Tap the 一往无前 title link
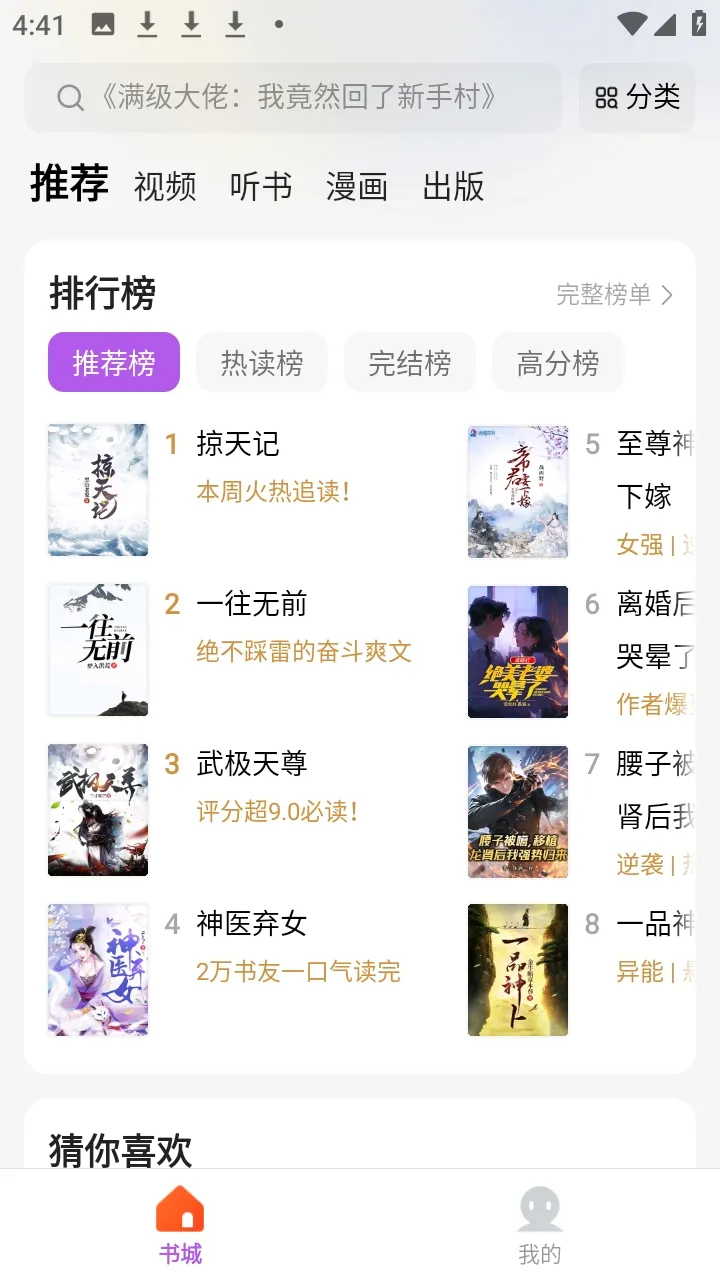The image size is (720, 1280). (x=256, y=604)
